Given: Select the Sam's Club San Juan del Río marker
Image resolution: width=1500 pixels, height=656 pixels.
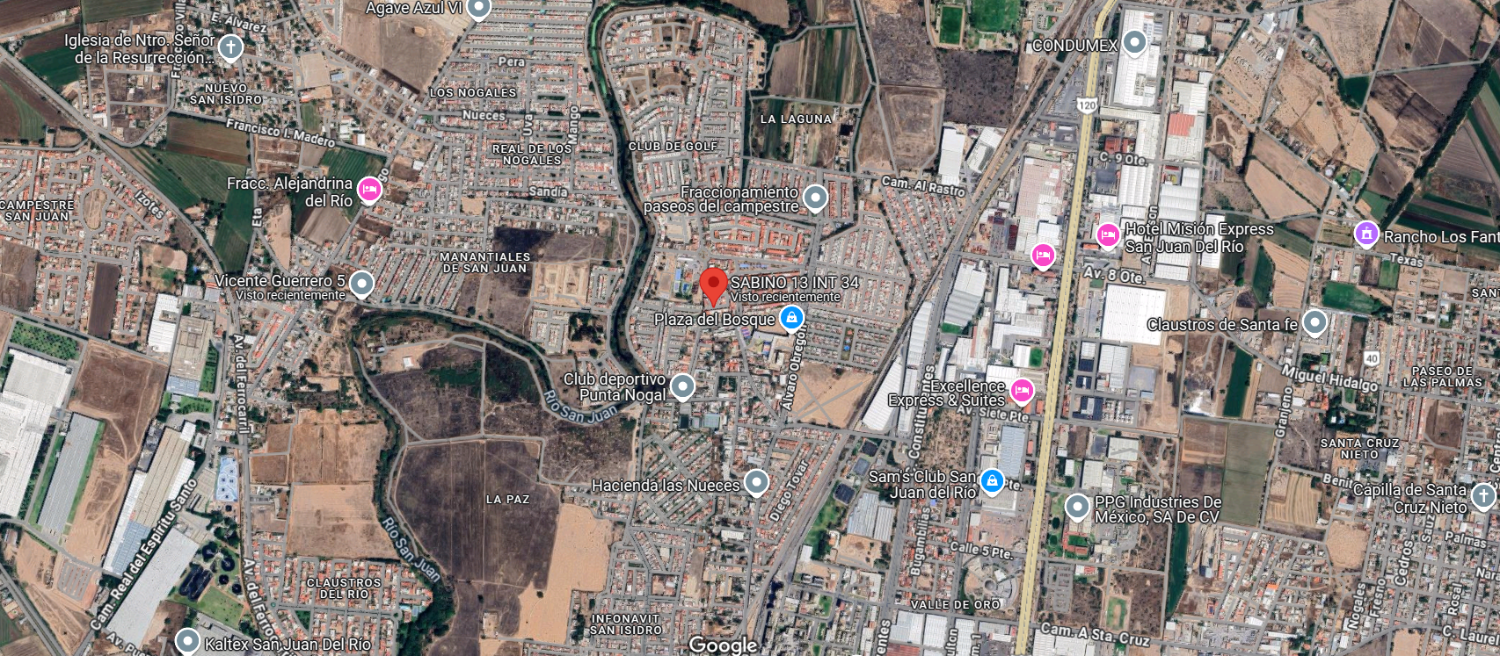Looking at the screenshot, I should point(991,482).
